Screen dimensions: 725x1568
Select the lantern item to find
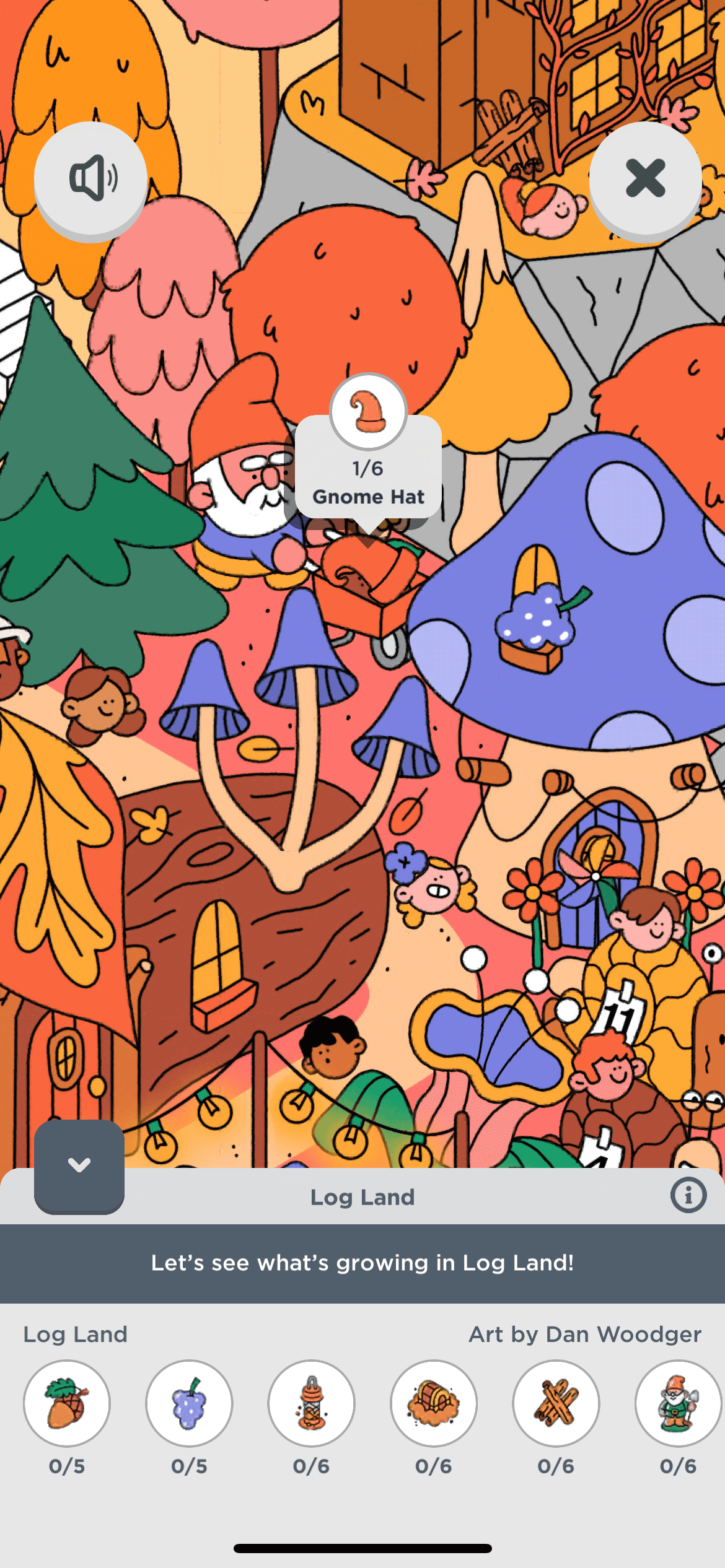pyautogui.click(x=311, y=1403)
